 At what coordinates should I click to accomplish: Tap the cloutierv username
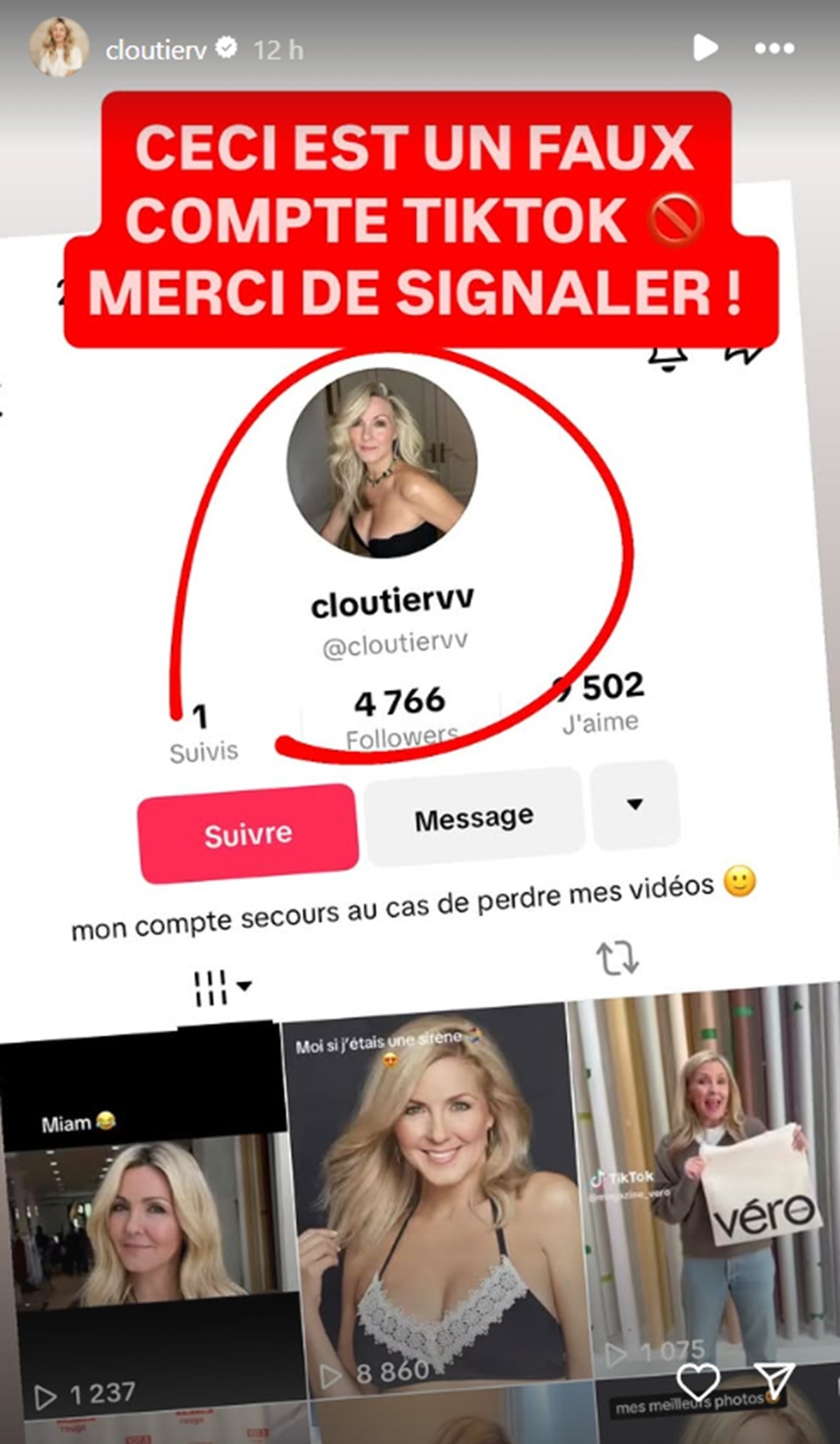(x=156, y=50)
